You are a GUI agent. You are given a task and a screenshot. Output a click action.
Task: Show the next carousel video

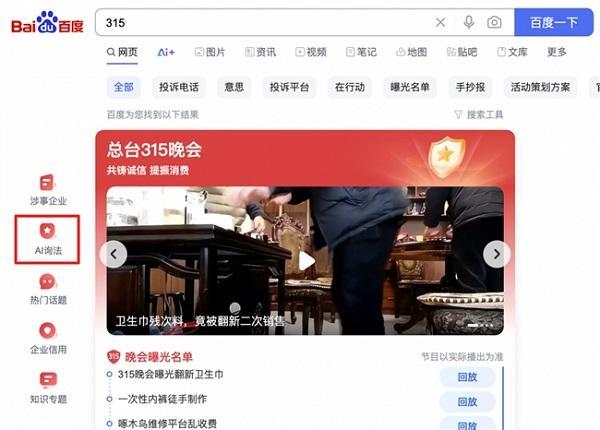tap(496, 254)
